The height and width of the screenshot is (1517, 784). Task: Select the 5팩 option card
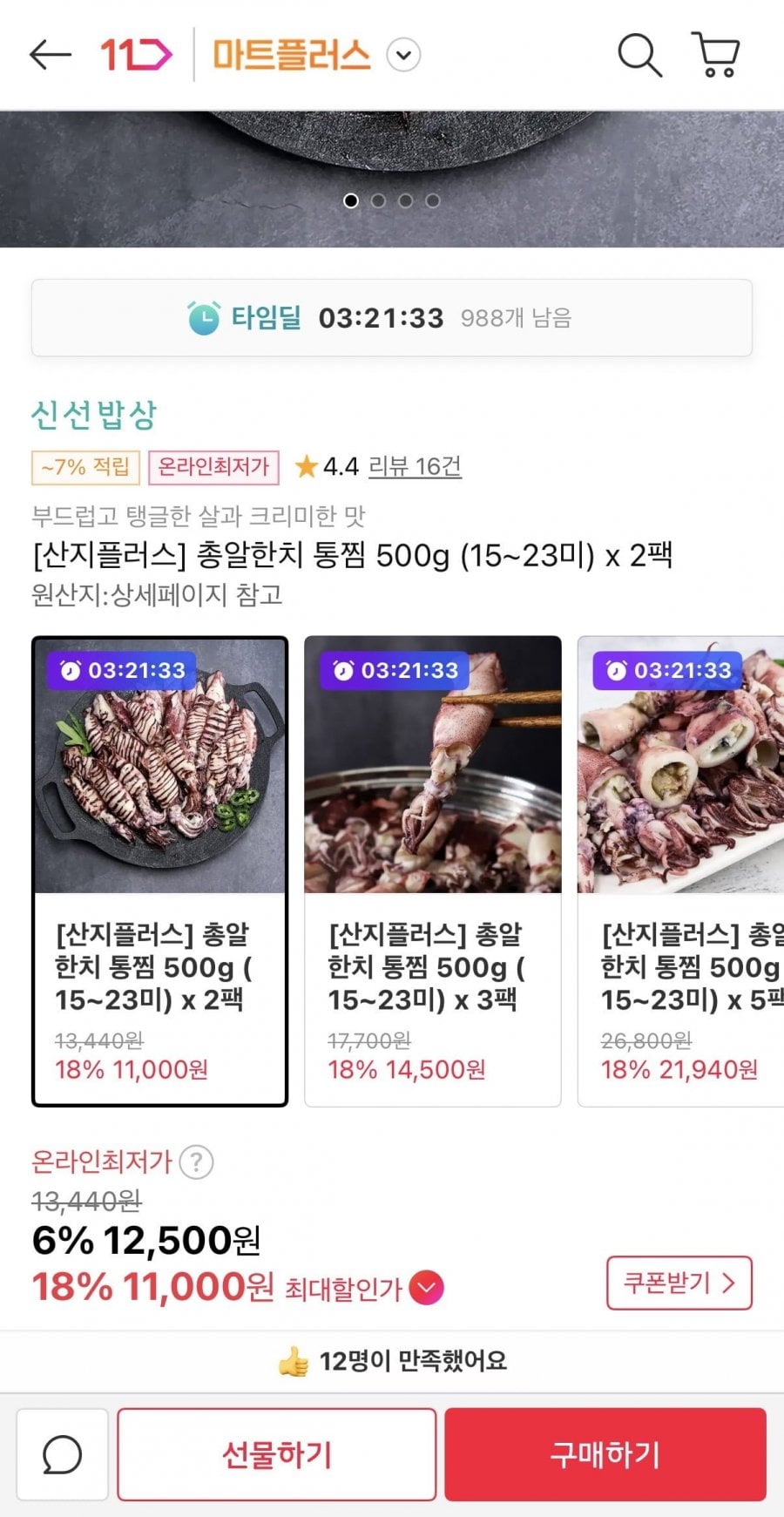click(x=680, y=871)
